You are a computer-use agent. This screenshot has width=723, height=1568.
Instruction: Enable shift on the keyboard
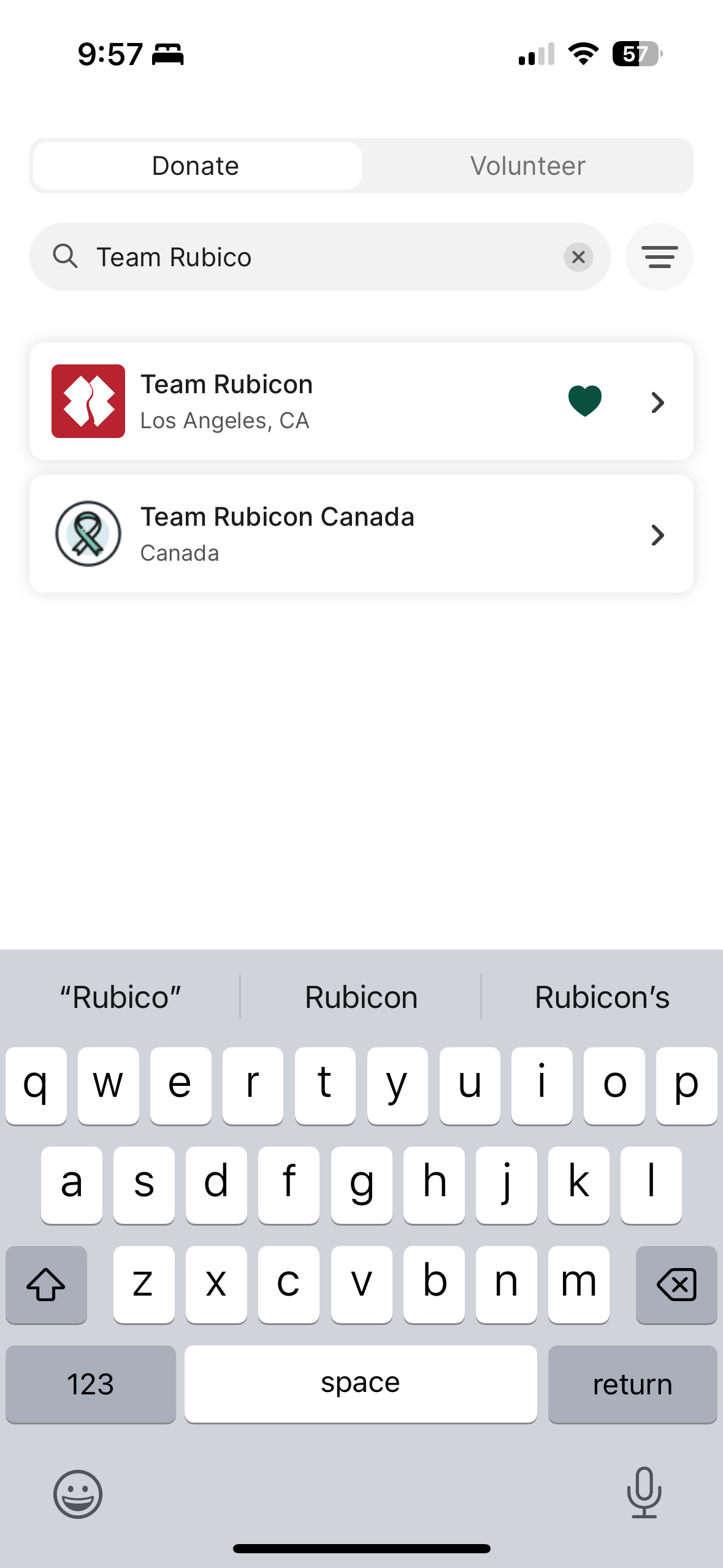[x=46, y=1285]
